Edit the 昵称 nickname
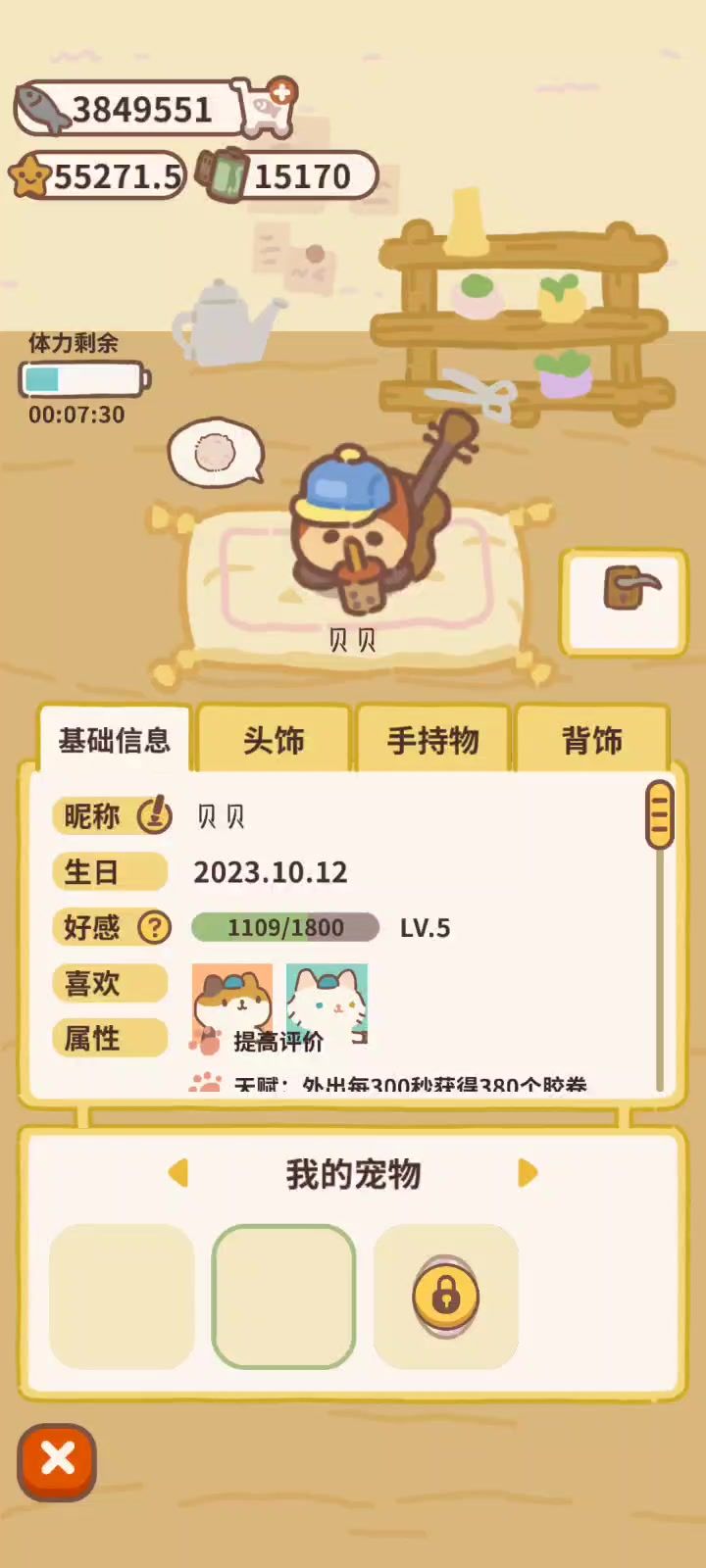This screenshot has height=1568, width=706. pos(154,815)
